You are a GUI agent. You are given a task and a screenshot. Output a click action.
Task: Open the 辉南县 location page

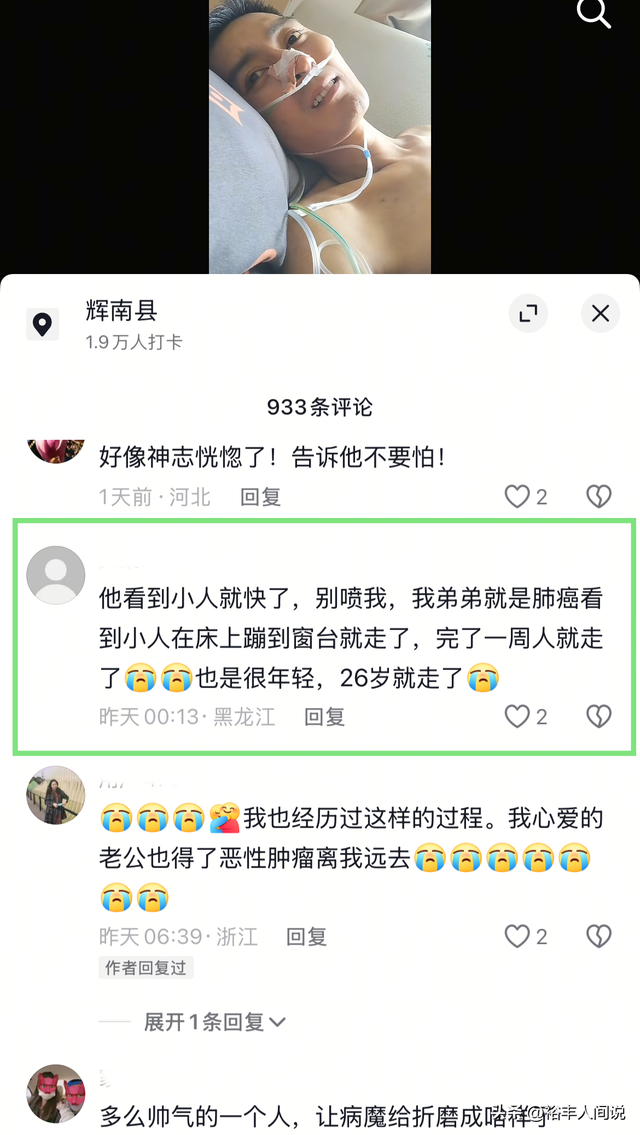pyautogui.click(x=122, y=311)
